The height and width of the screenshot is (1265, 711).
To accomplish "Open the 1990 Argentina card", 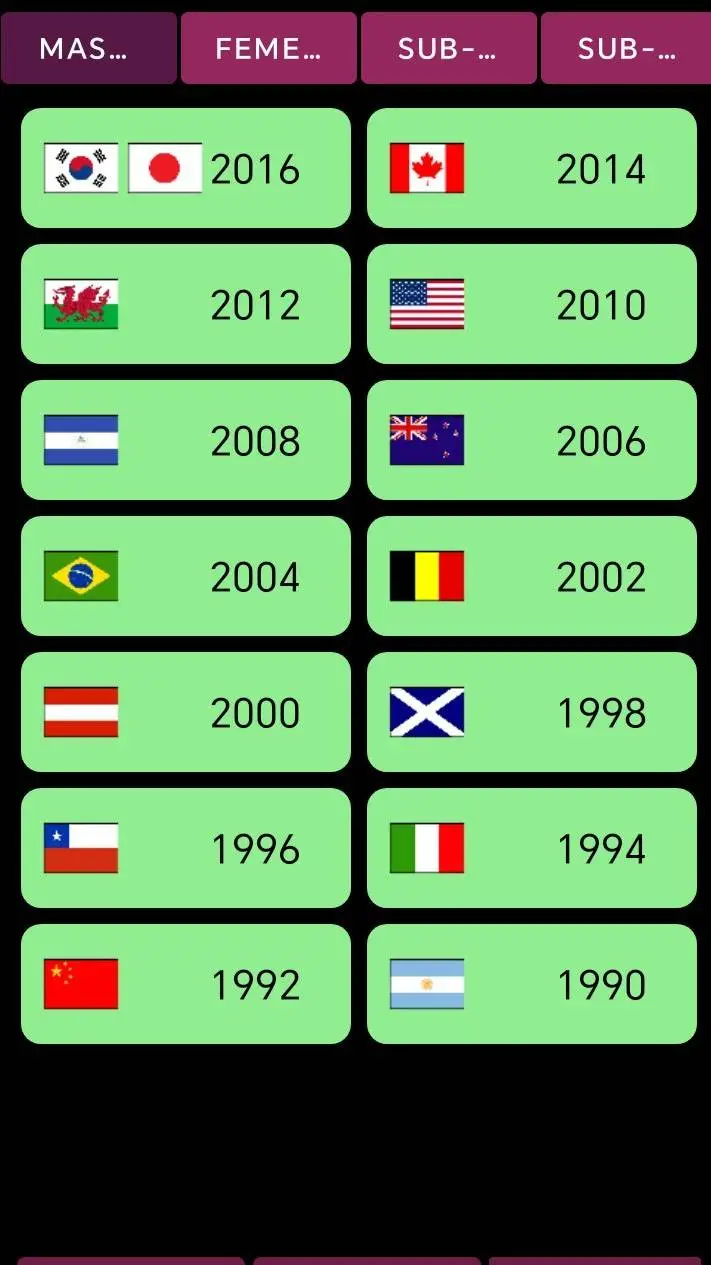I will click(531, 984).
